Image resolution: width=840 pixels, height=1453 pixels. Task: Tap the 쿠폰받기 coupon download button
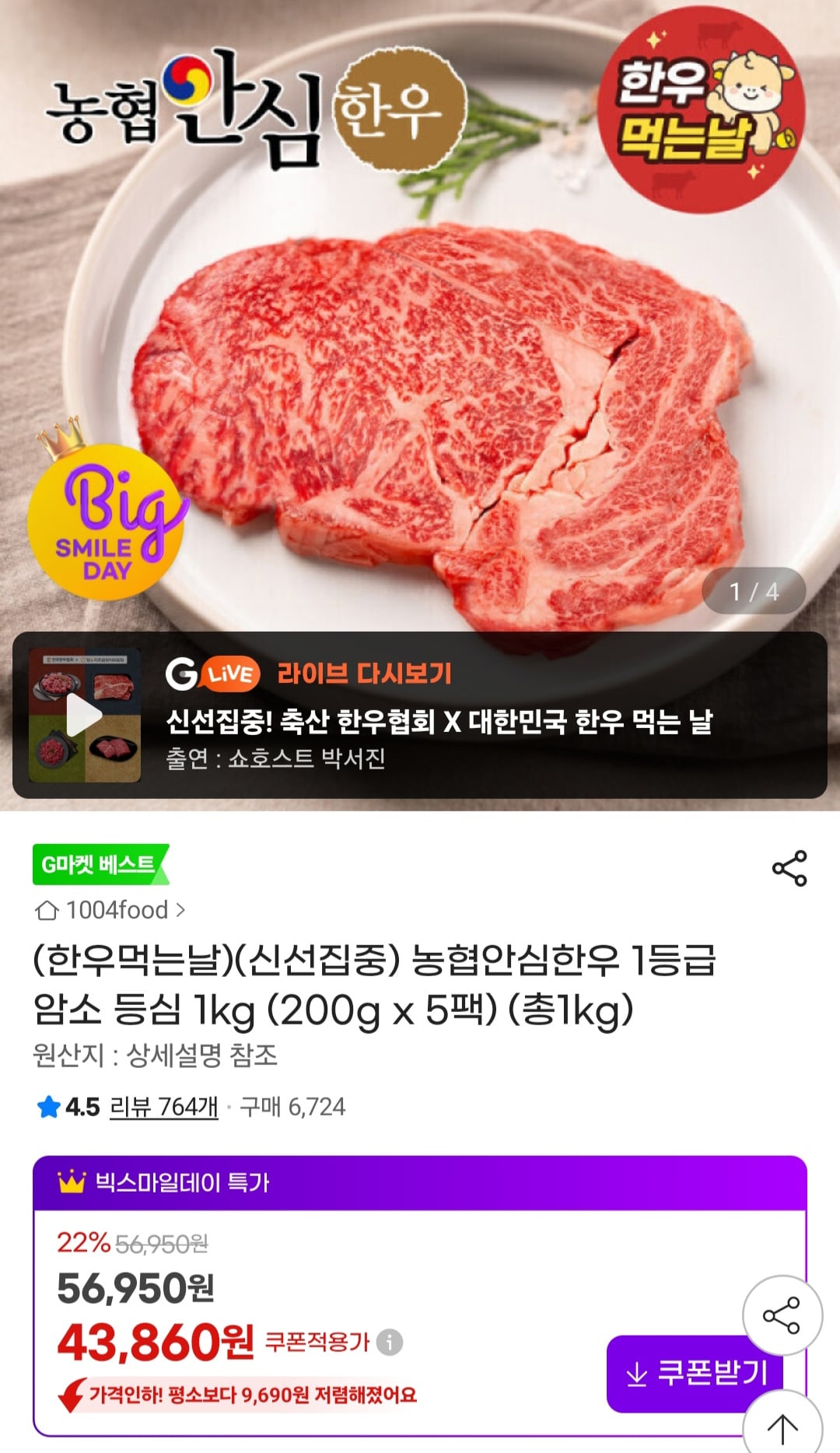[695, 1374]
